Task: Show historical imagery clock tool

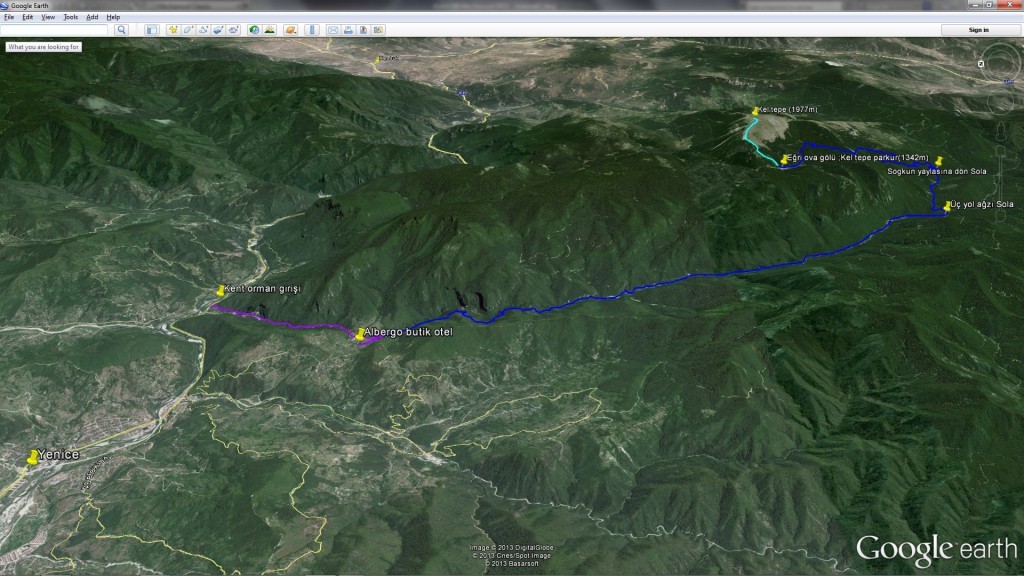Action: pos(254,30)
